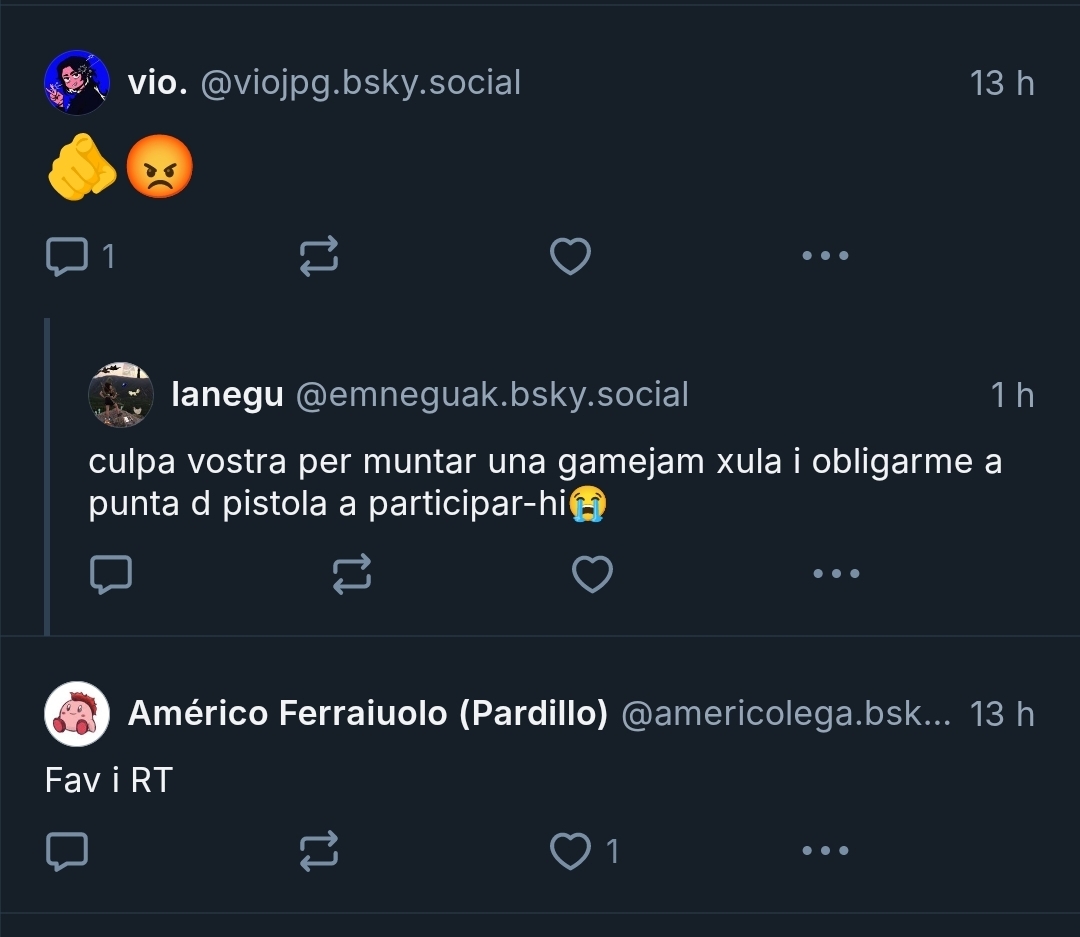
Task: Open more options on vio.'s post
Action: (x=825, y=256)
